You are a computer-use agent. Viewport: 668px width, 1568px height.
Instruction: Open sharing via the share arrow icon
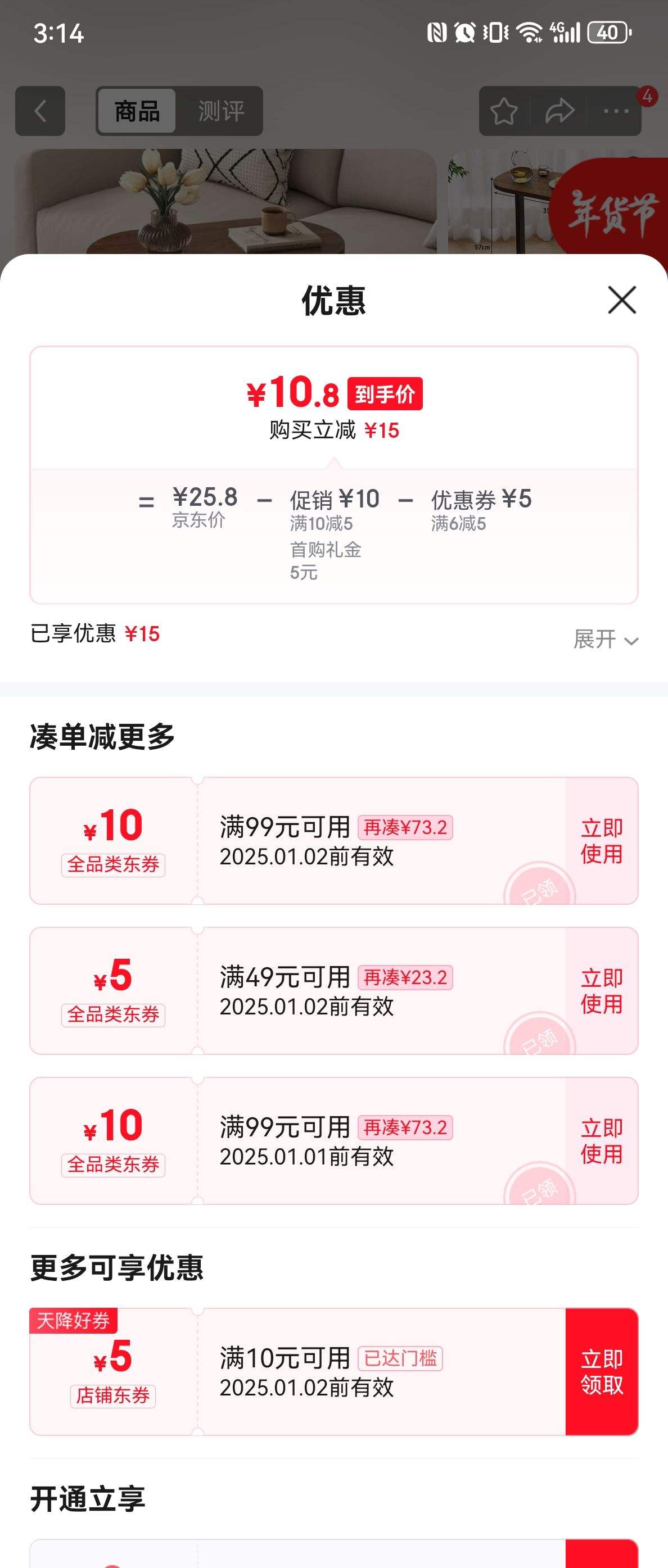(x=561, y=111)
